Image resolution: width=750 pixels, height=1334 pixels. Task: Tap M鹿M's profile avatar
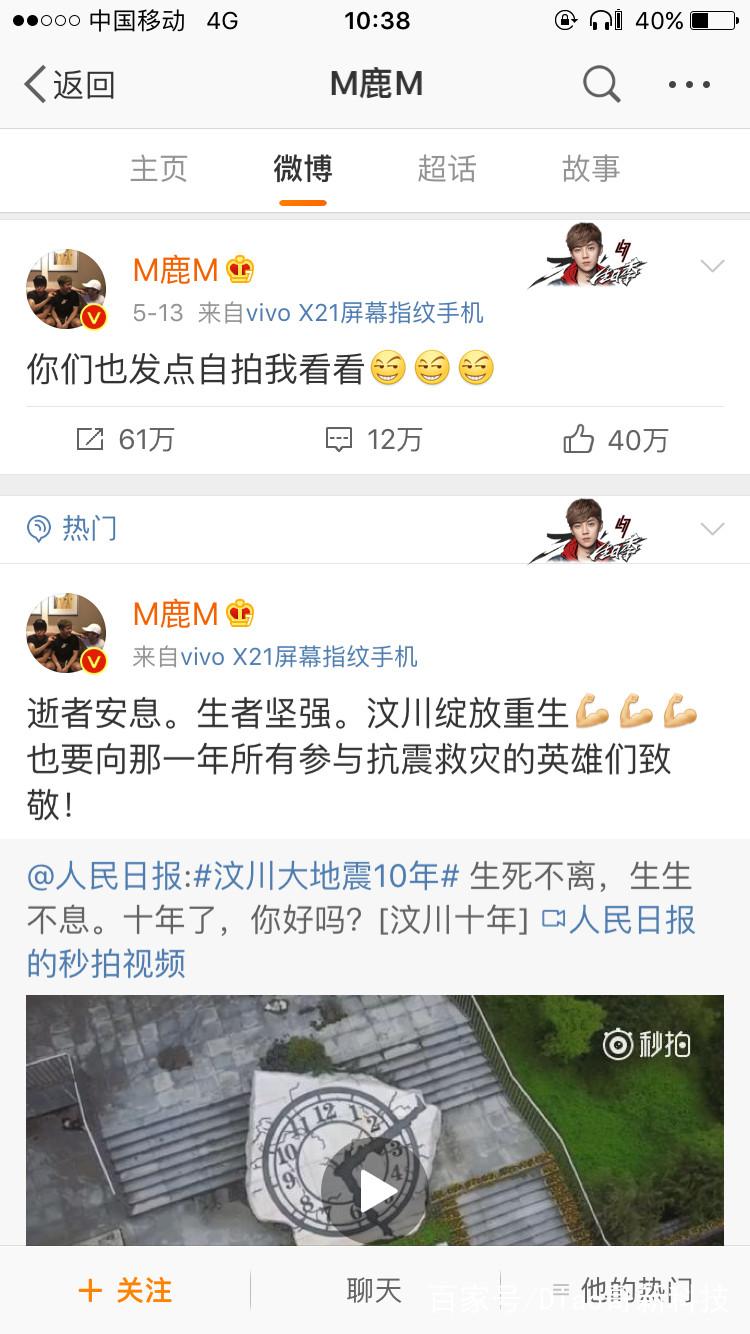pyautogui.click(x=66, y=289)
